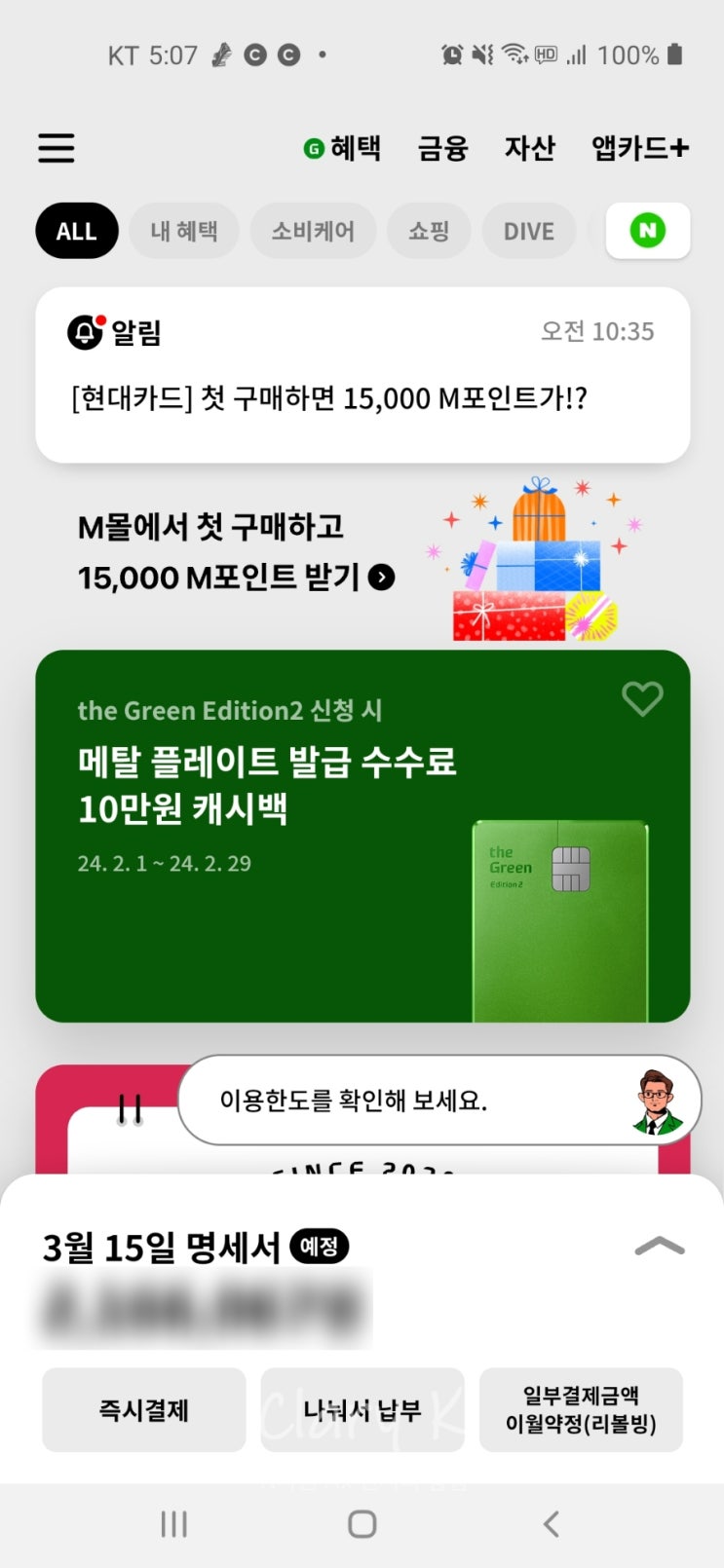Tap the 즉시결제 button
Screen dimensions: 724x1568
tap(143, 1409)
